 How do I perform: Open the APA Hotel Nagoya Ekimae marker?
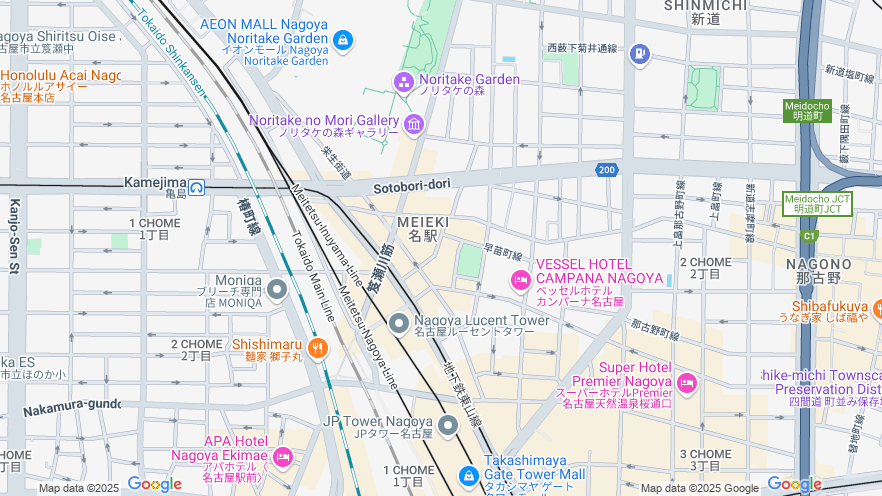point(283,457)
